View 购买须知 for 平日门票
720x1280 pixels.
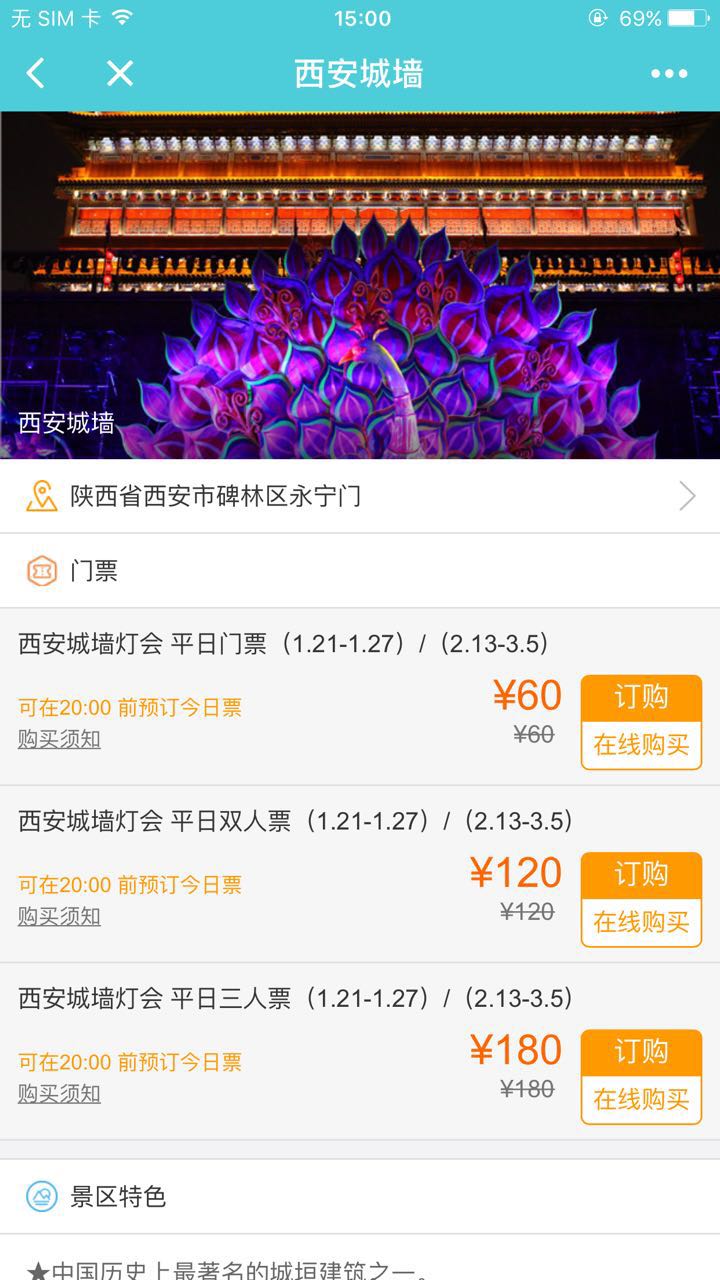[59, 740]
